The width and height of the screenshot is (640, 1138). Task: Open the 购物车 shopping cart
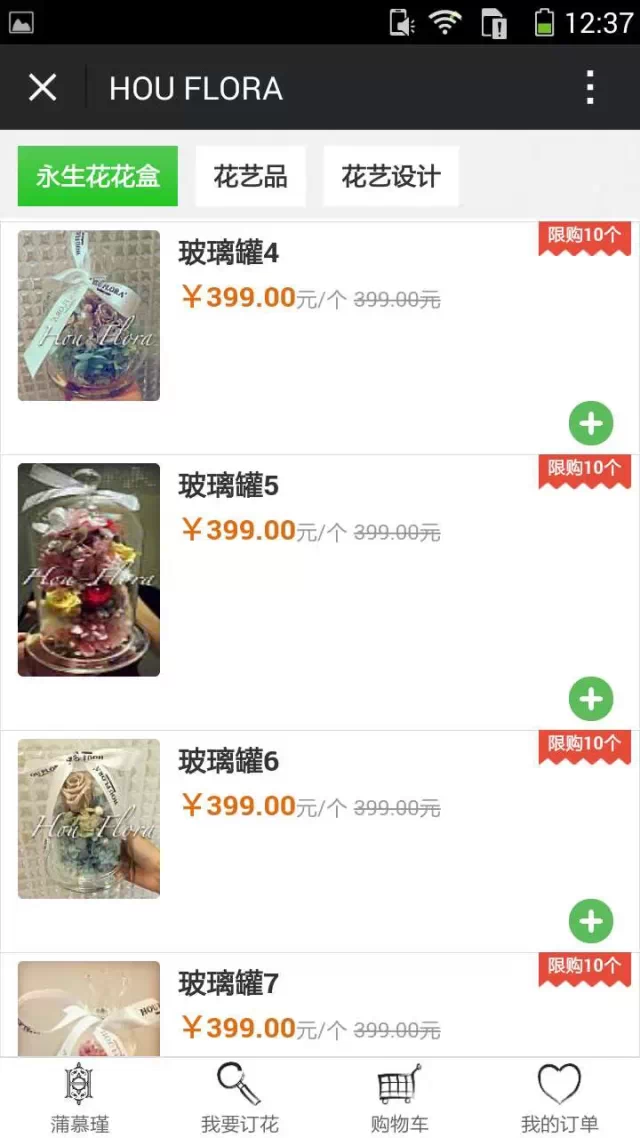399,1098
